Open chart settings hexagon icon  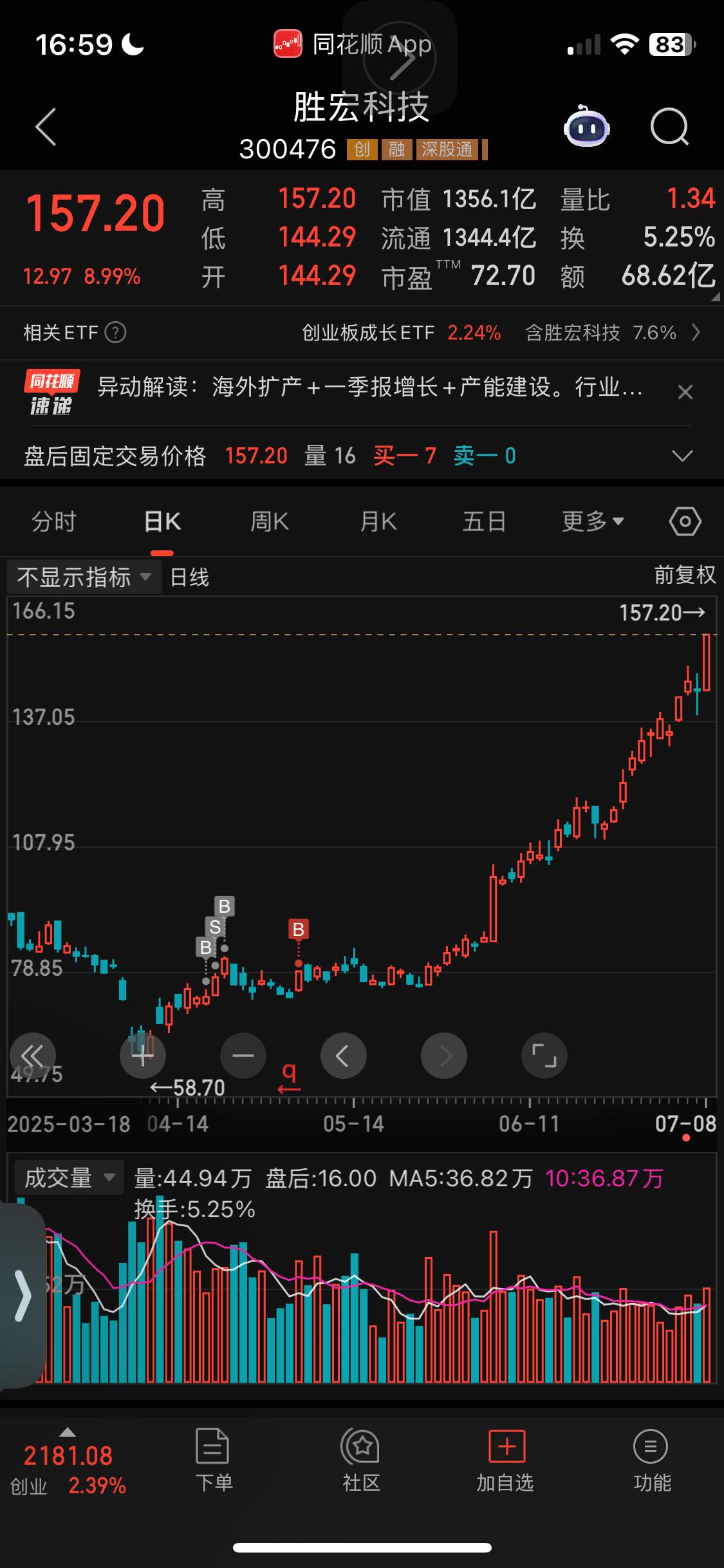click(685, 521)
